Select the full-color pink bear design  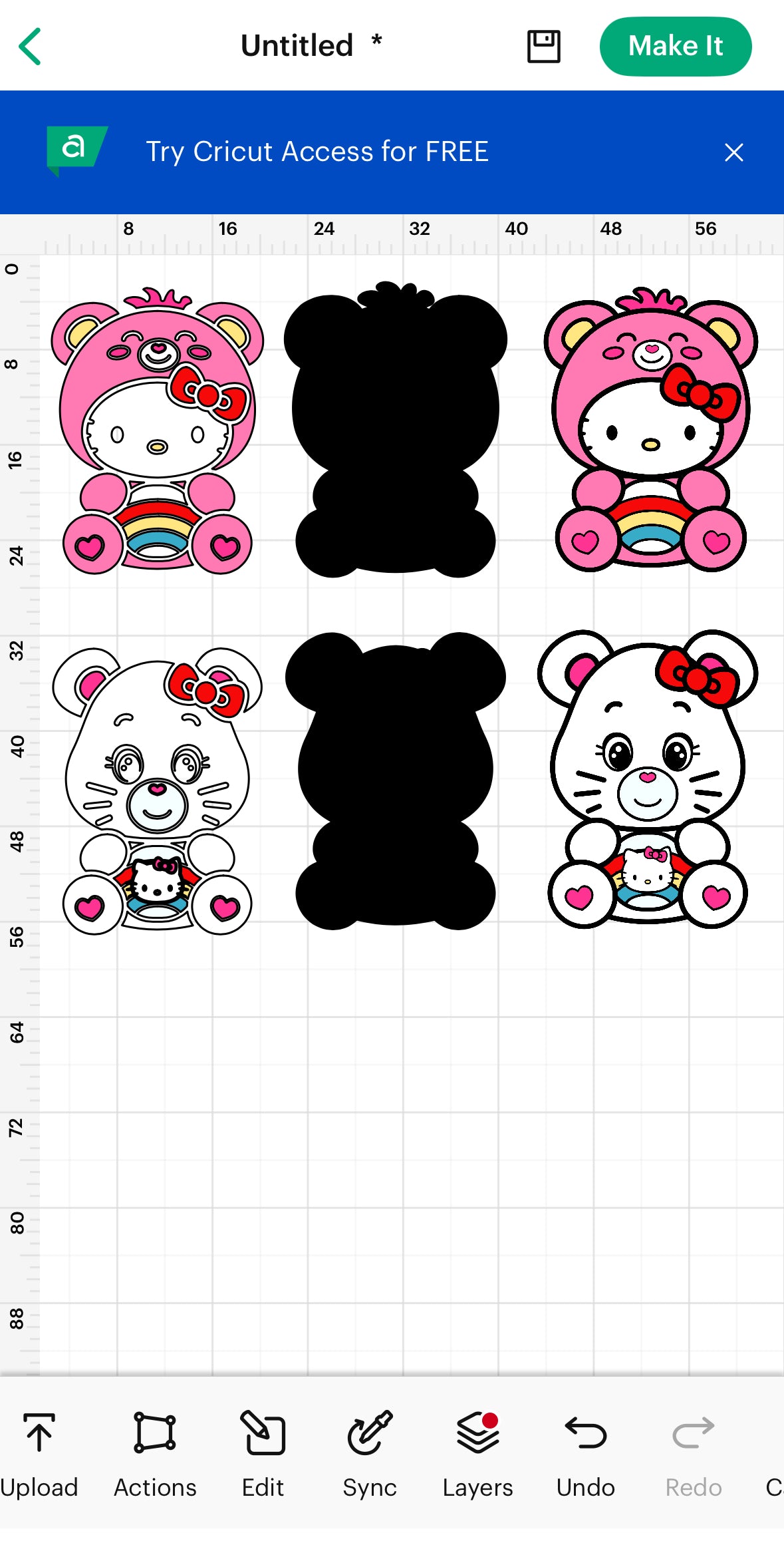(x=650, y=429)
